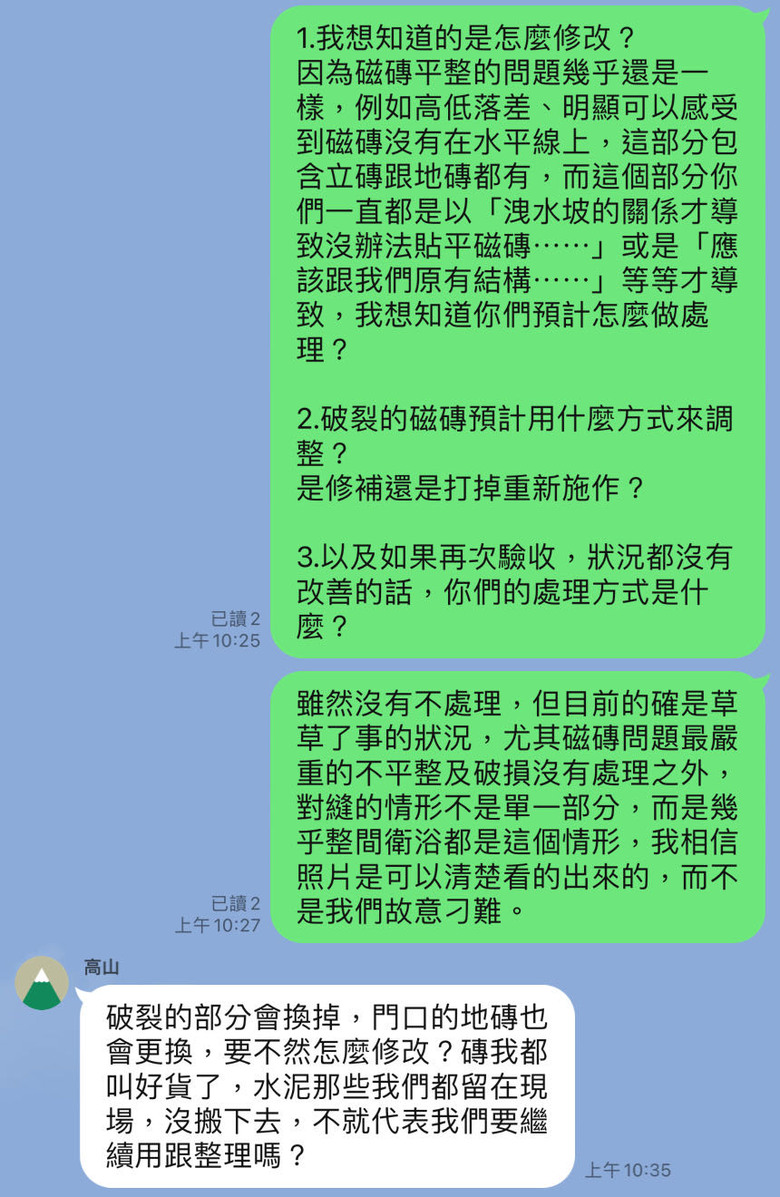Open 高山's profile picture
The height and width of the screenshot is (1197, 780).
(x=42, y=982)
